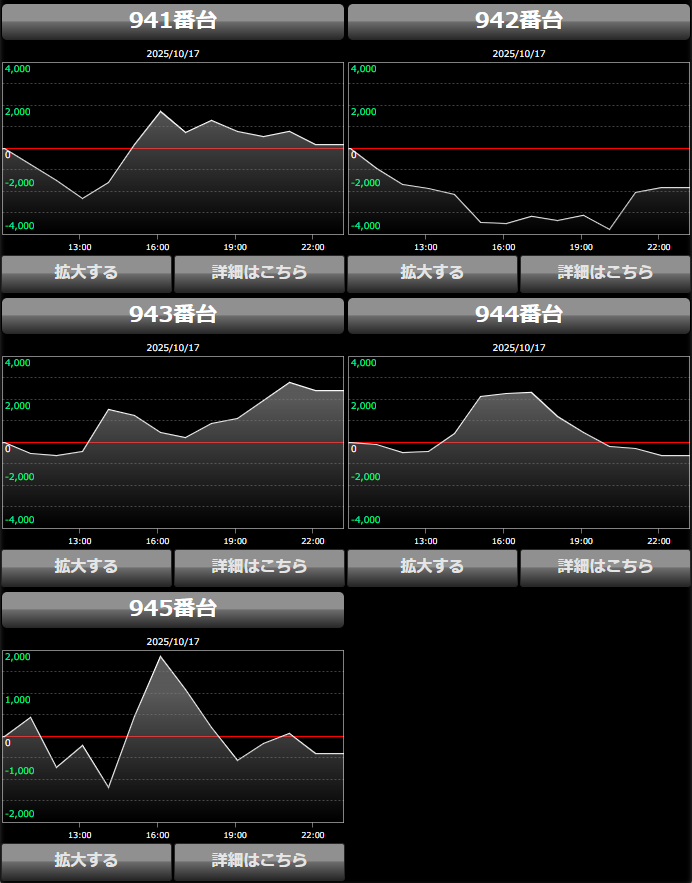692x883 pixels.
Task: Enlarge the 942 graph with 拡大する
Action: [x=432, y=272]
